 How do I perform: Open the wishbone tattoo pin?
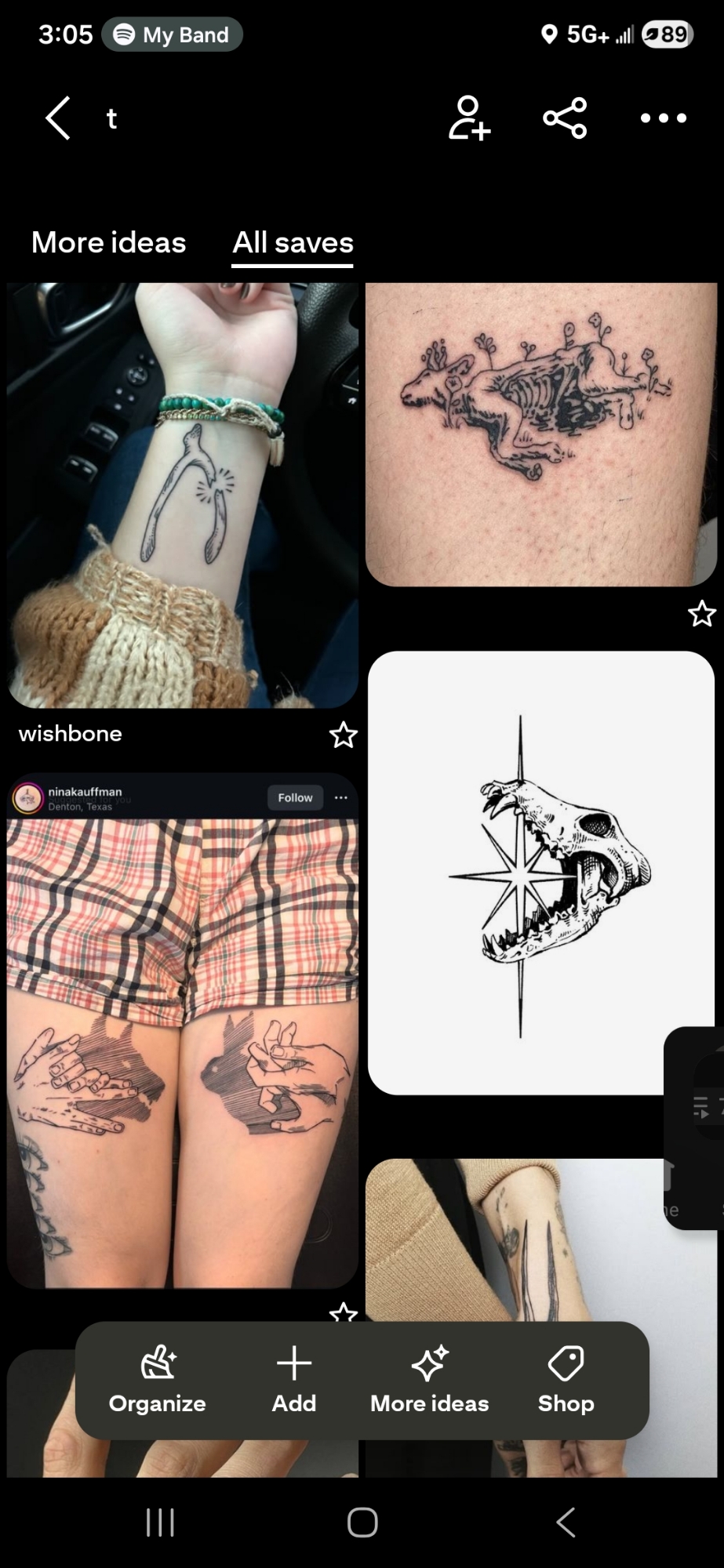183,494
